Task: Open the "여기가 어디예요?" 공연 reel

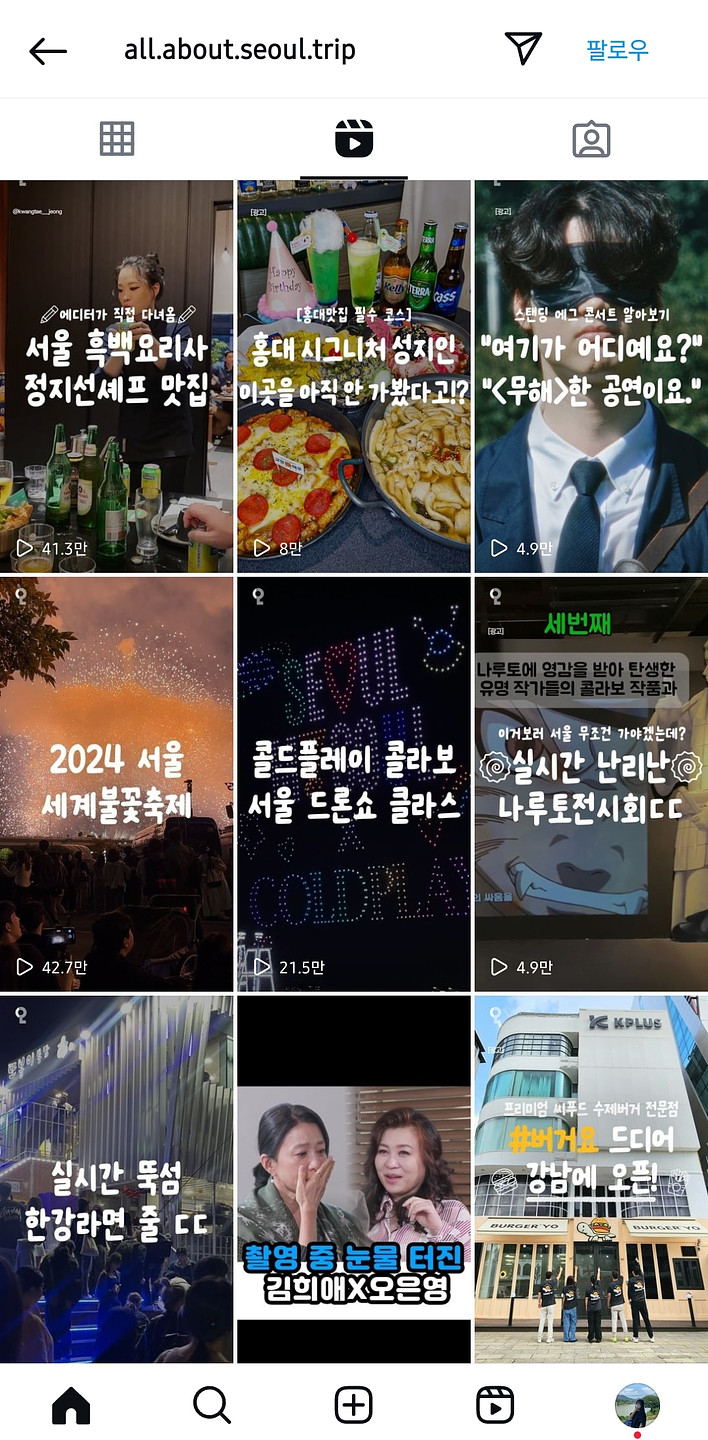Action: coord(591,375)
